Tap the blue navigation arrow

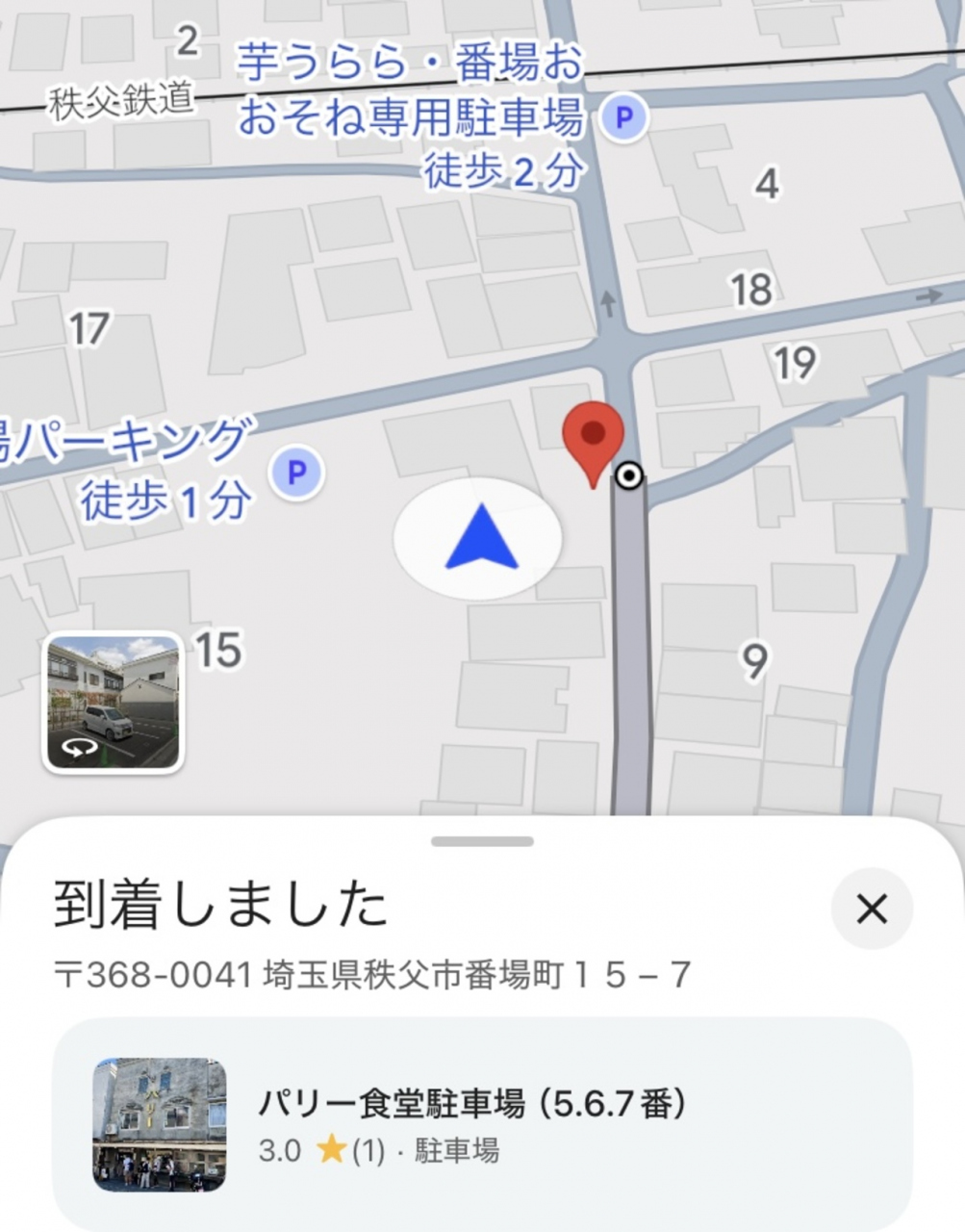(x=481, y=539)
